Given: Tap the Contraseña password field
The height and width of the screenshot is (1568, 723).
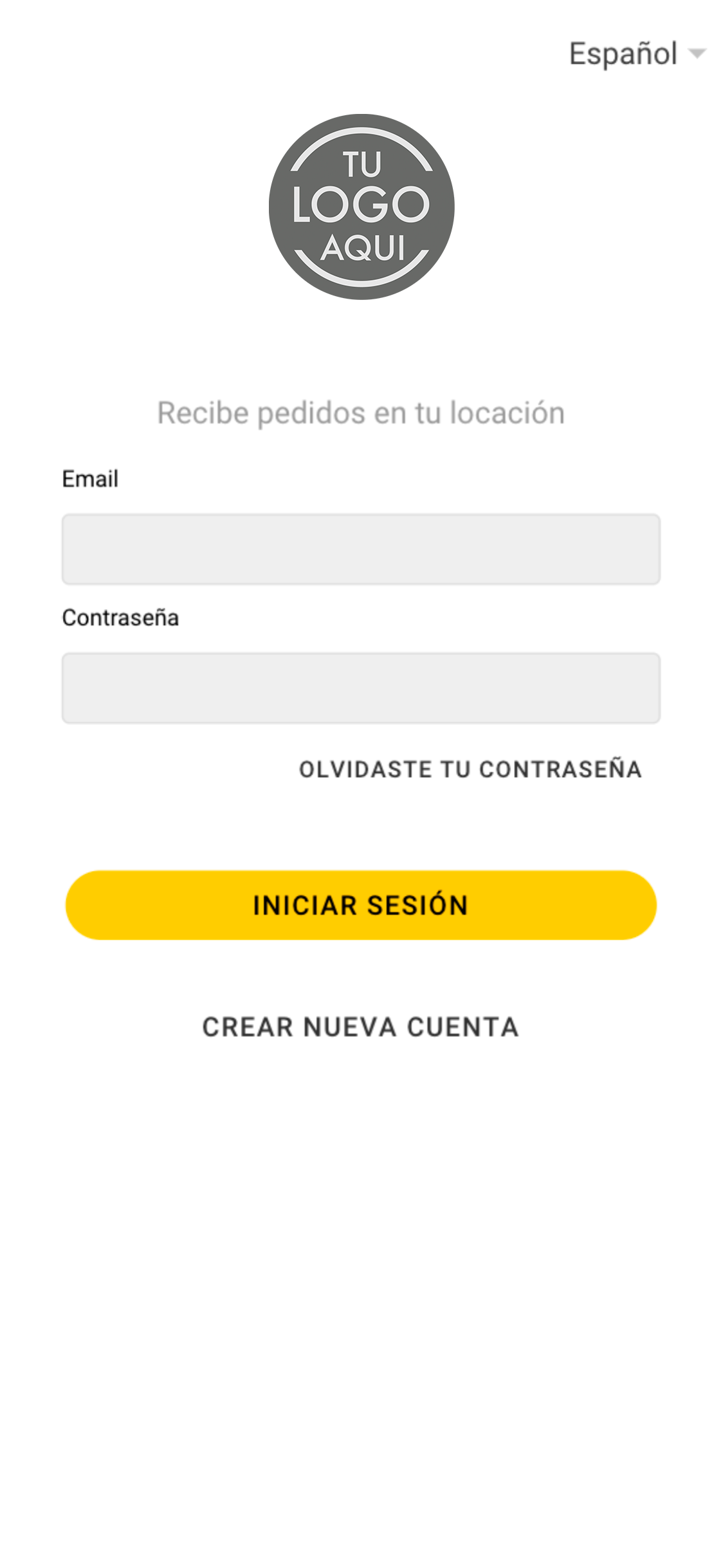Looking at the screenshot, I should (361, 688).
